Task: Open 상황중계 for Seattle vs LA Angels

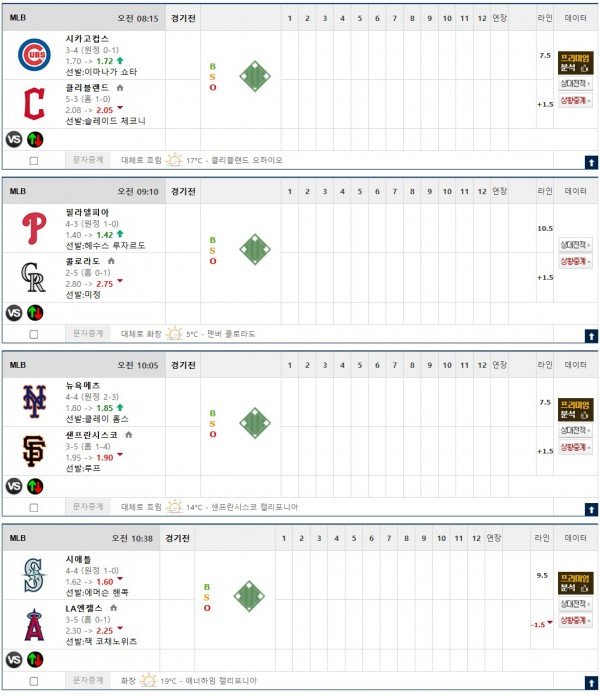Action: [x=575, y=622]
